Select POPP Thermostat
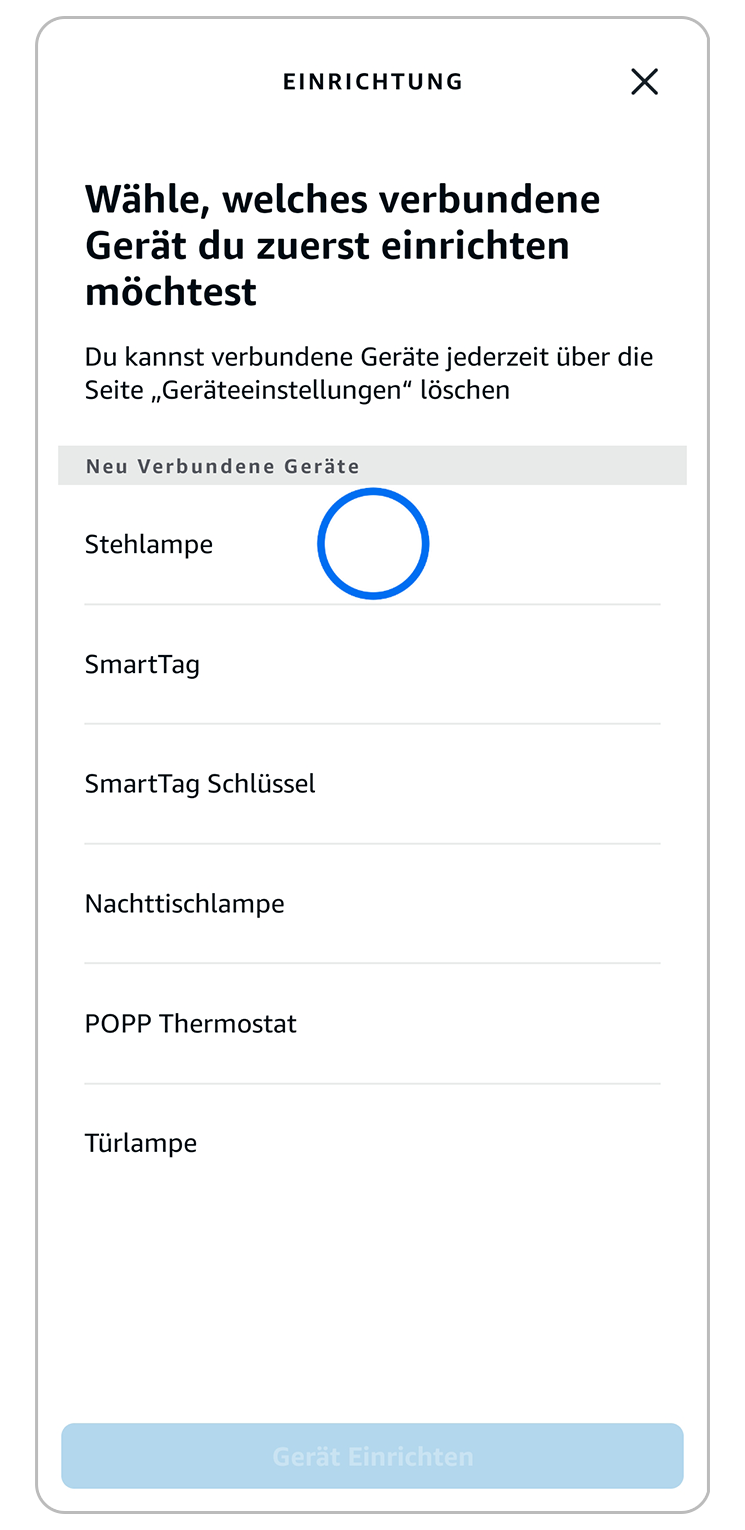Image resolution: width=745 pixels, height=1530 pixels. [191, 1024]
